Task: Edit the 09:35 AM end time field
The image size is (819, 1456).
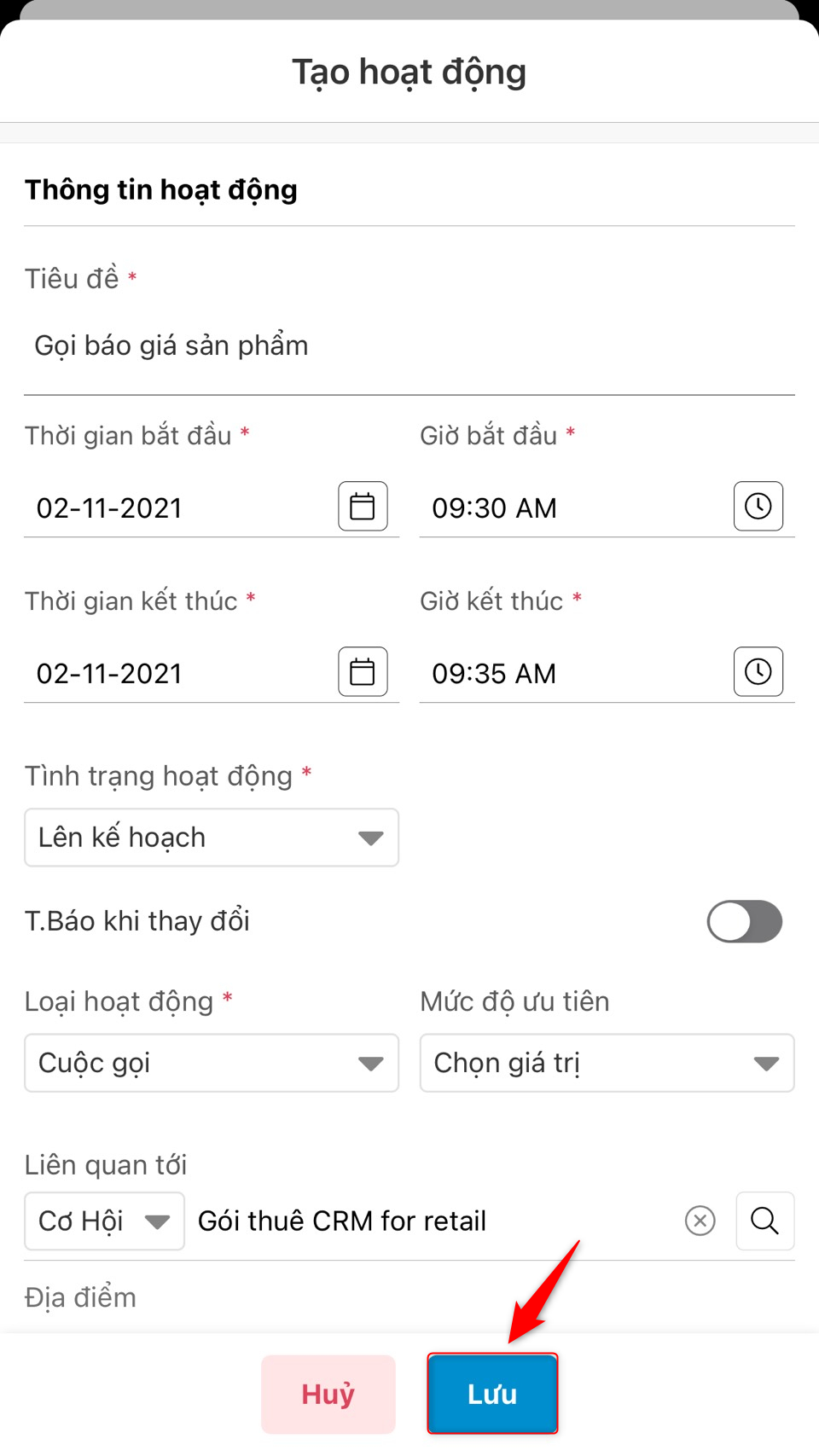Action: pos(572,674)
